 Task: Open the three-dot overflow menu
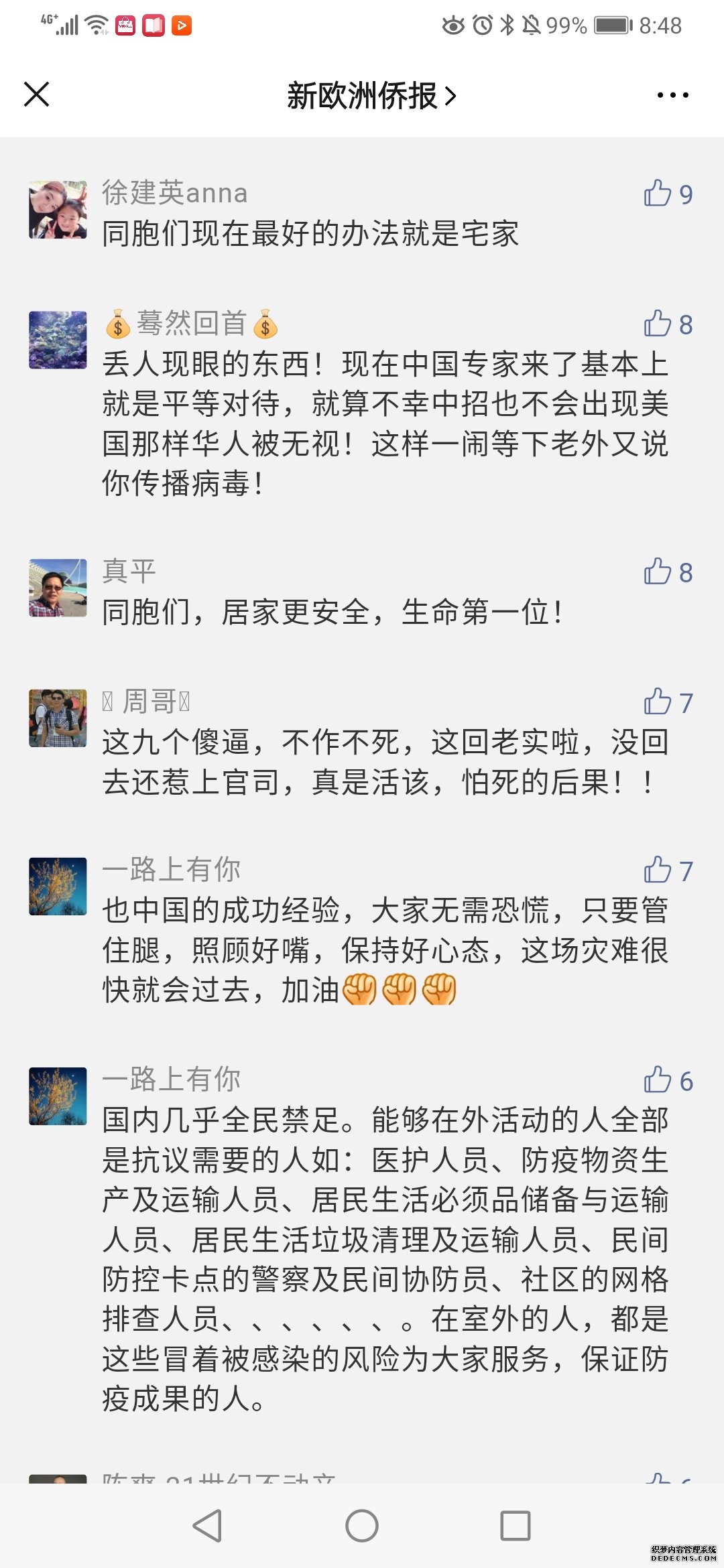672,95
